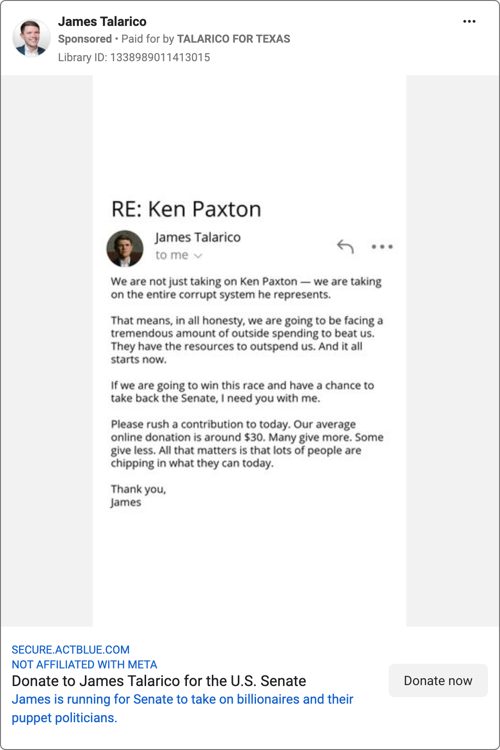Tap James Talarico's profile photo
Image resolution: width=500 pixels, height=750 pixels.
[x=31, y=38]
